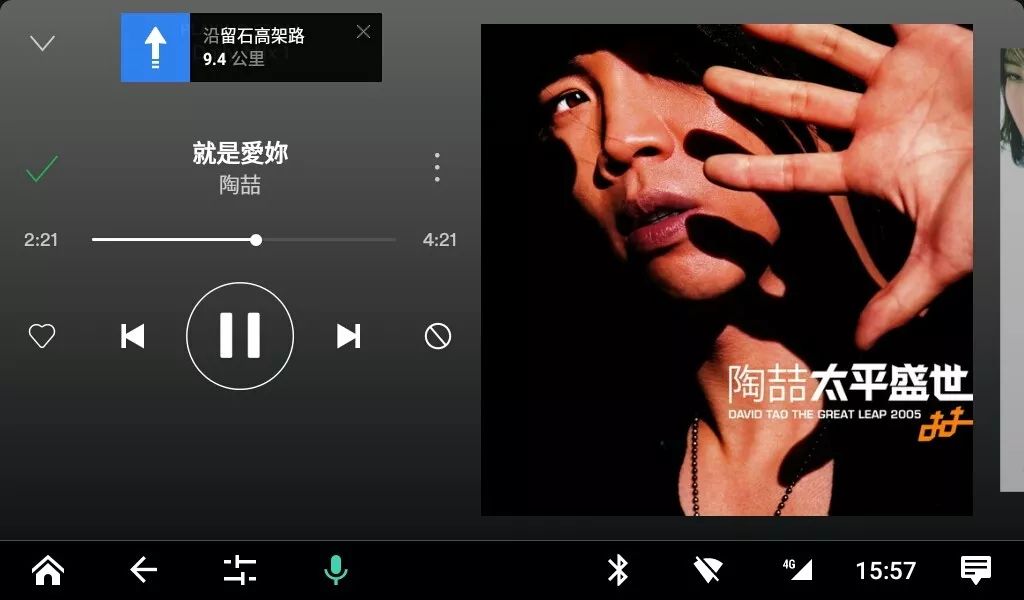Tap the 太平盛世 album cover
The width and height of the screenshot is (1024, 600).
pos(727,270)
